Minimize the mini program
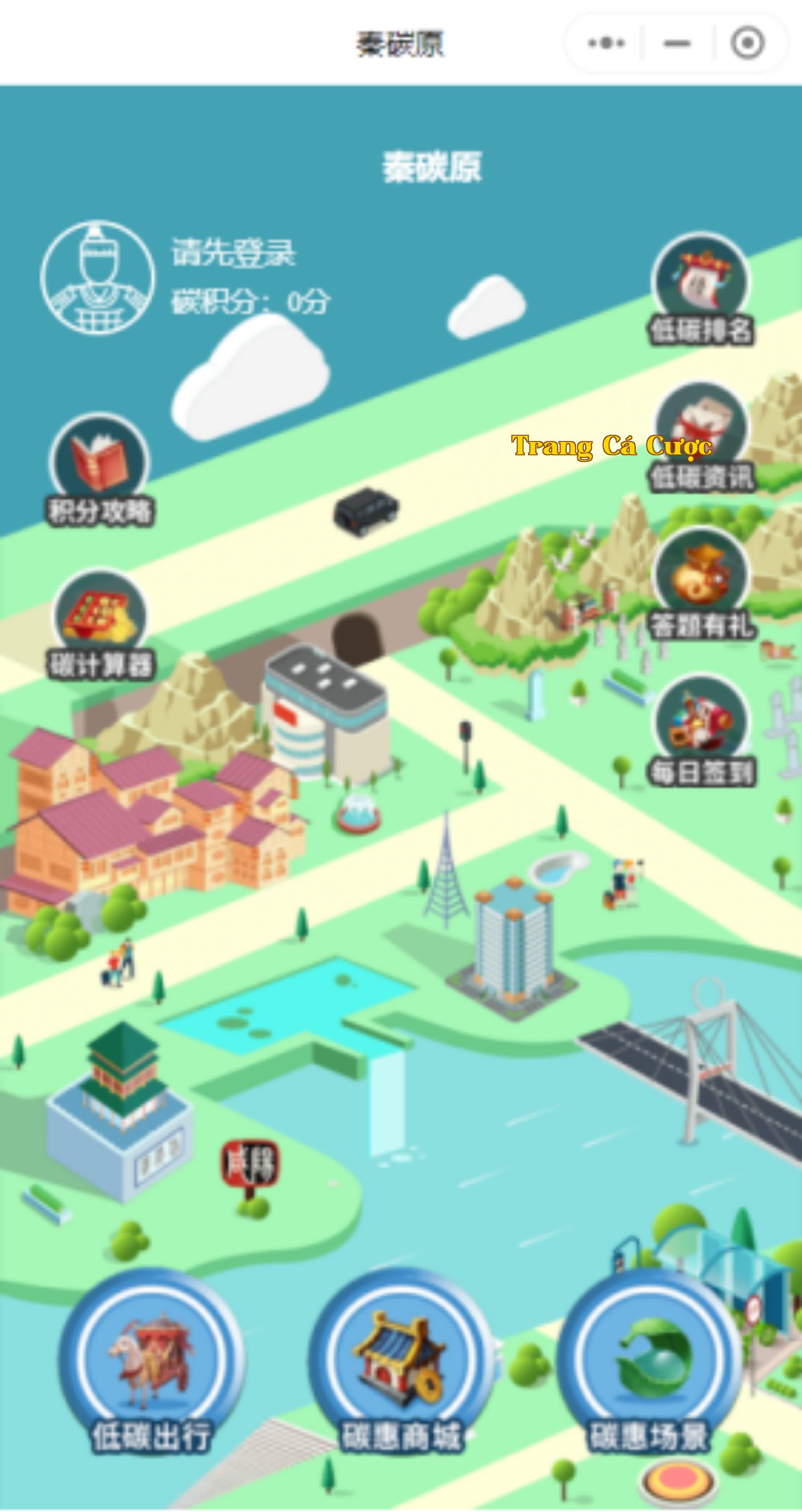The width and height of the screenshot is (802, 1512). [677, 43]
